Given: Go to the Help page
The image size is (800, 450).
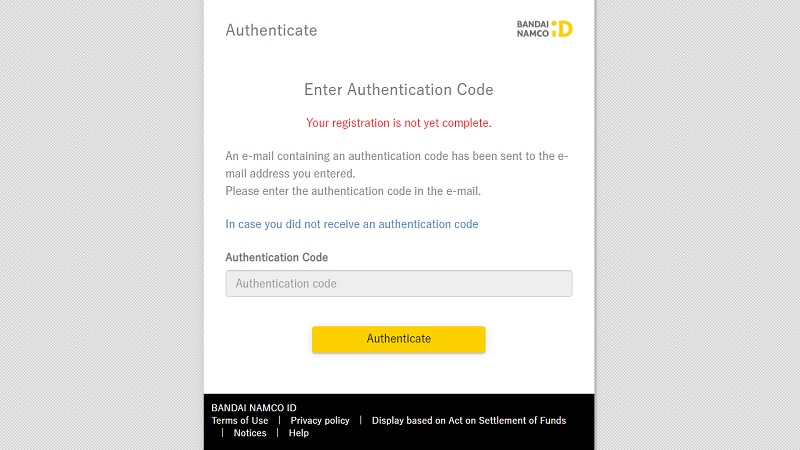Looking at the screenshot, I should [x=299, y=433].
